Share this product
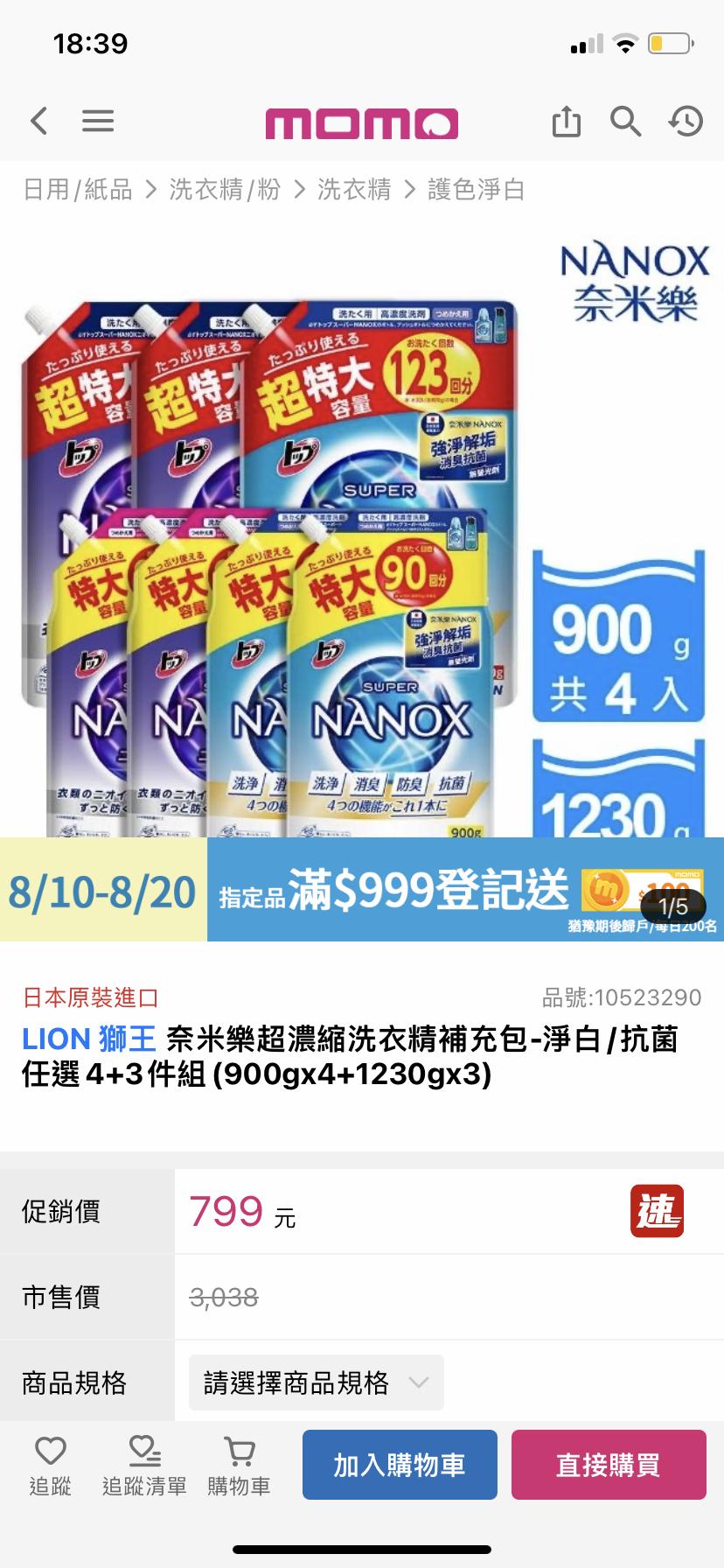This screenshot has width=724, height=1568. click(x=566, y=121)
